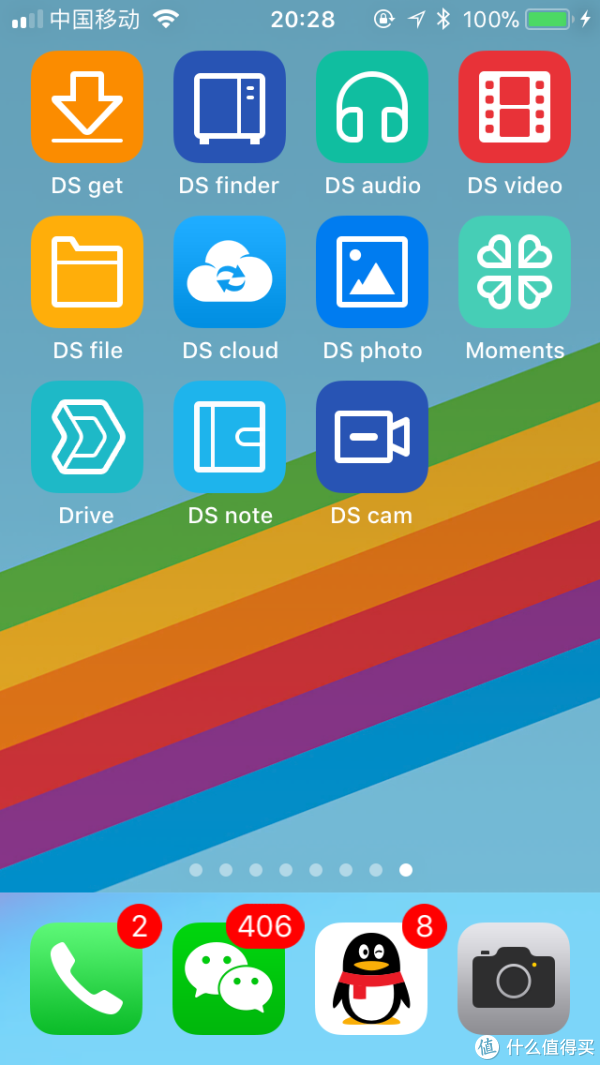This screenshot has width=600, height=1065.
Task: Launch the Moments app
Action: [x=514, y=272]
